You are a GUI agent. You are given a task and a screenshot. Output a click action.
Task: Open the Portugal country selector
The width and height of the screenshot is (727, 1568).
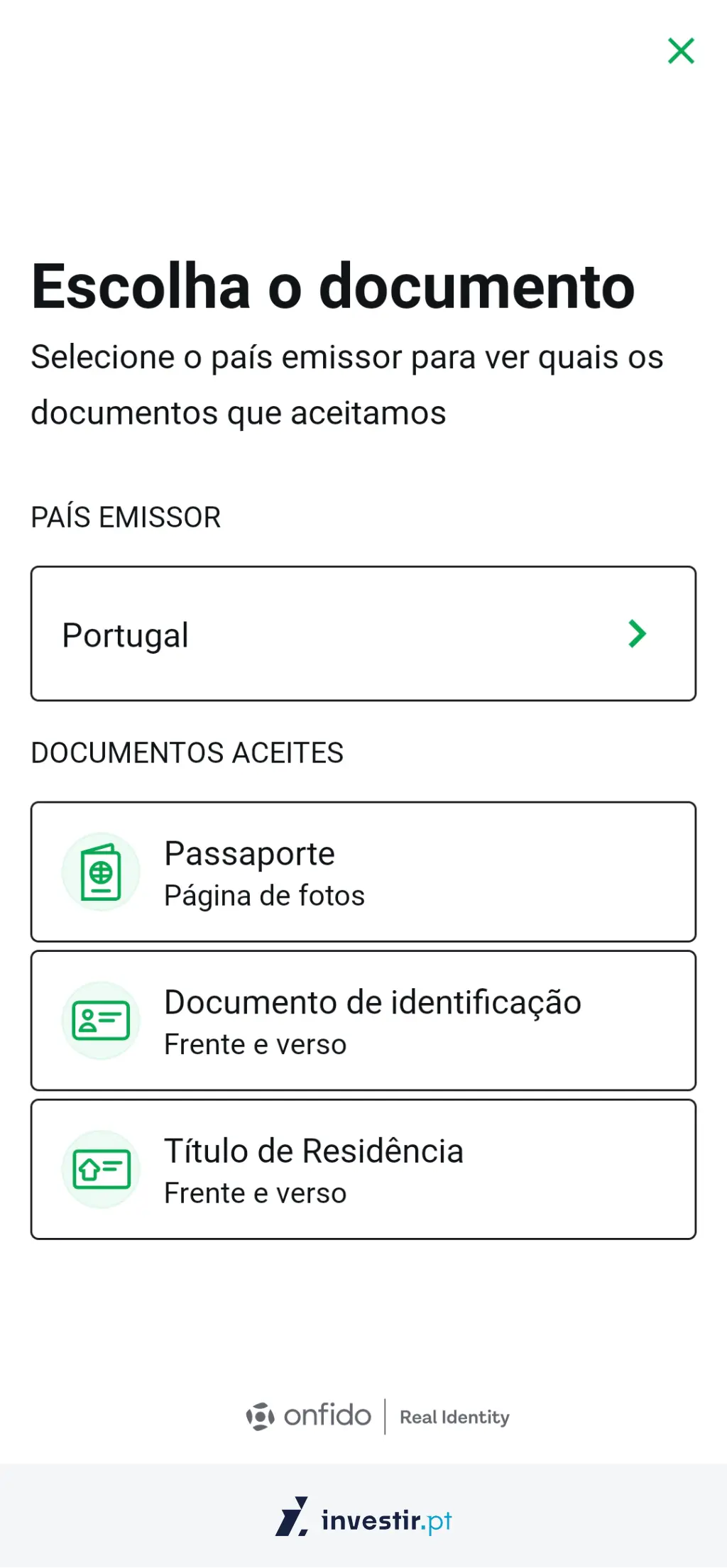[363, 634]
